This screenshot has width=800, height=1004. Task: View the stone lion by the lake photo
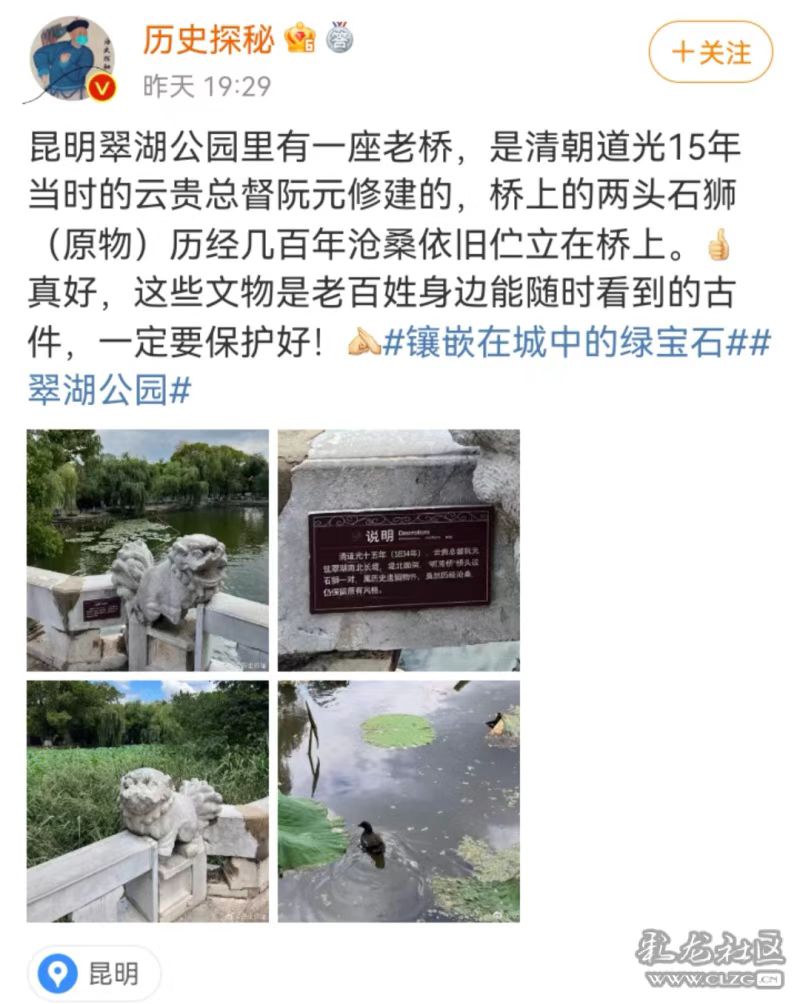point(148,550)
